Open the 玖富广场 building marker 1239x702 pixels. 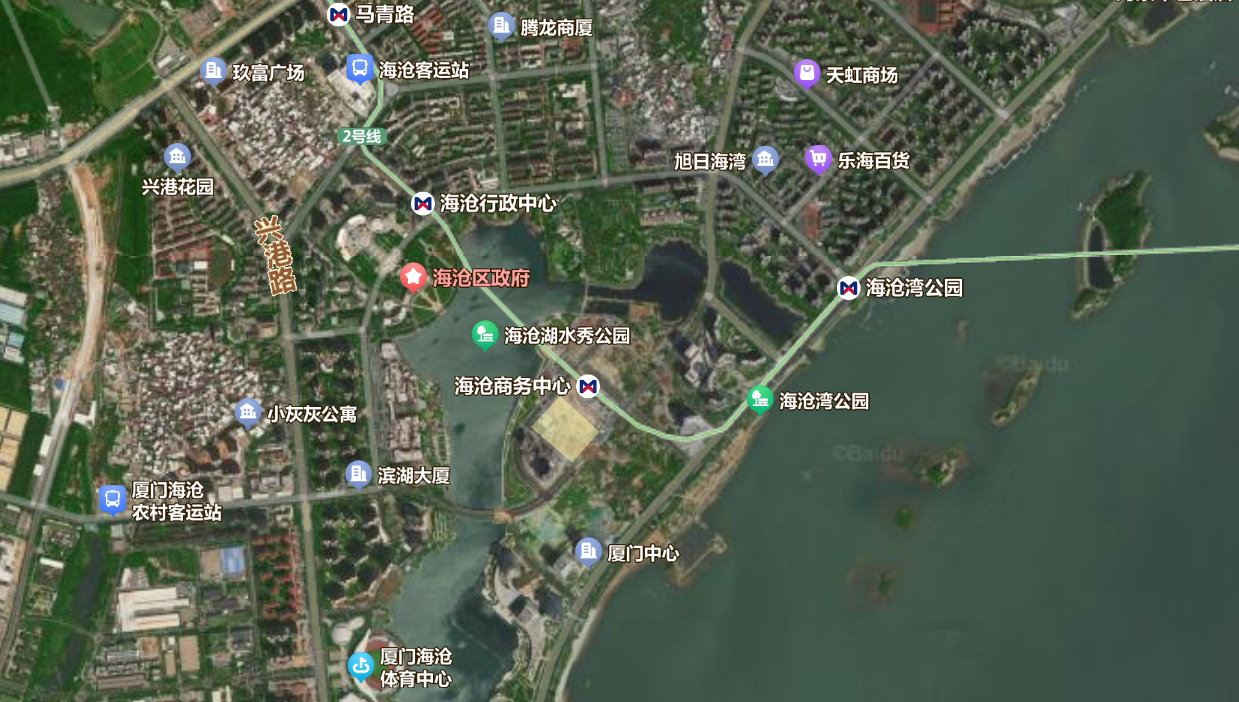coord(213,71)
